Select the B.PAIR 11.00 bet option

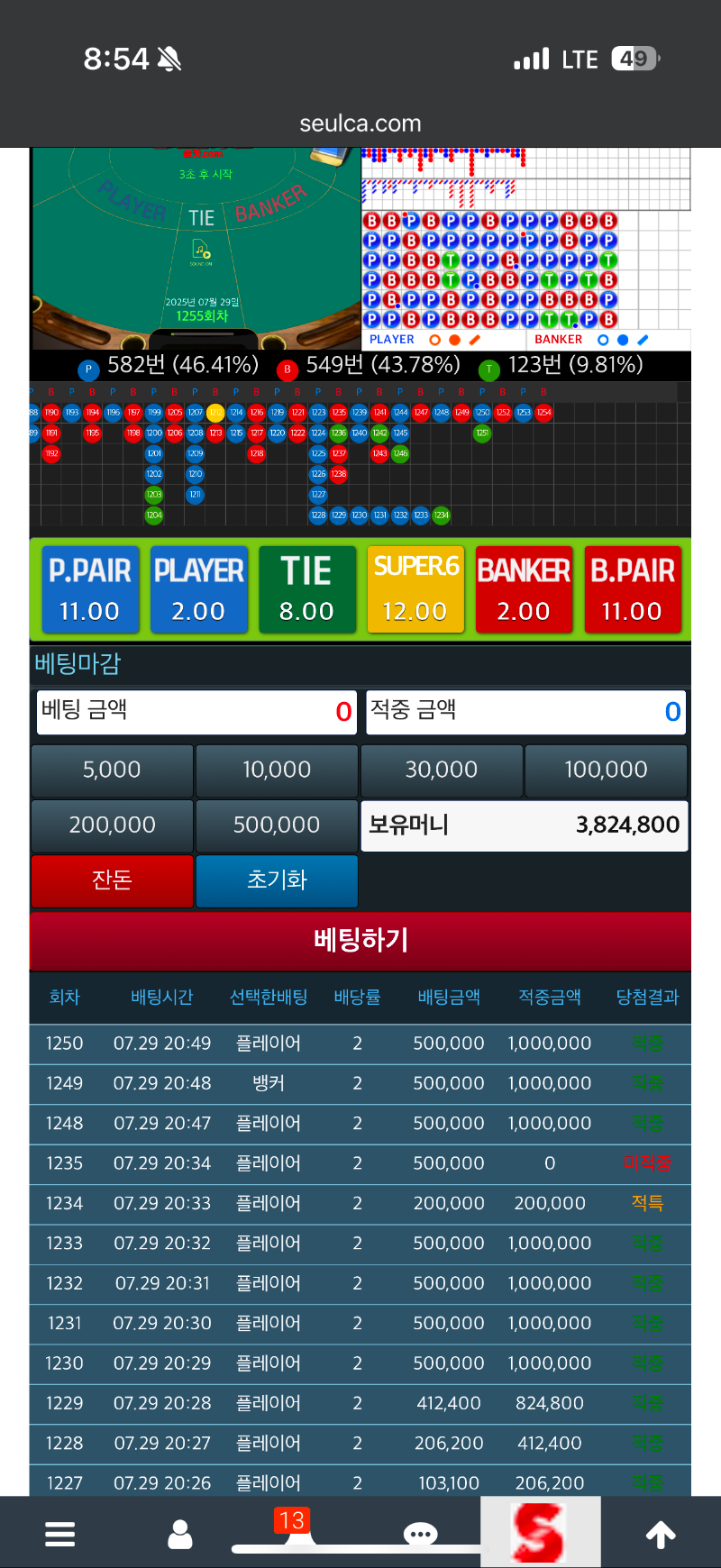click(x=632, y=589)
